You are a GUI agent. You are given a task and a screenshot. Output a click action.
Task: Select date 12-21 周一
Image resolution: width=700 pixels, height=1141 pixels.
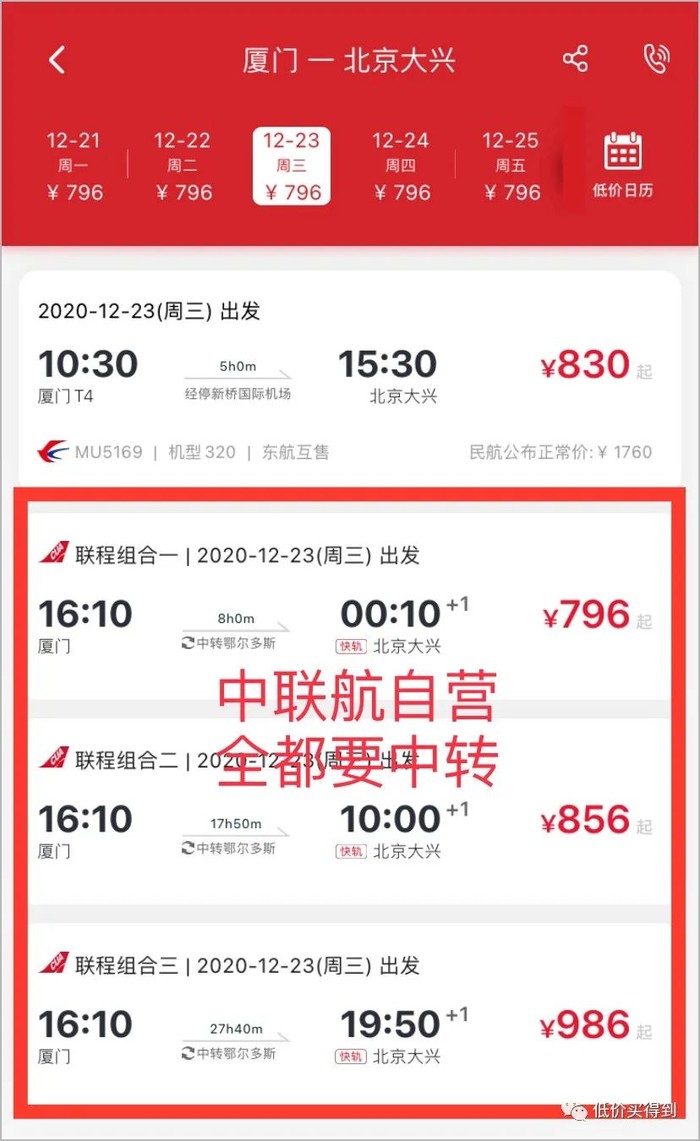(75, 166)
